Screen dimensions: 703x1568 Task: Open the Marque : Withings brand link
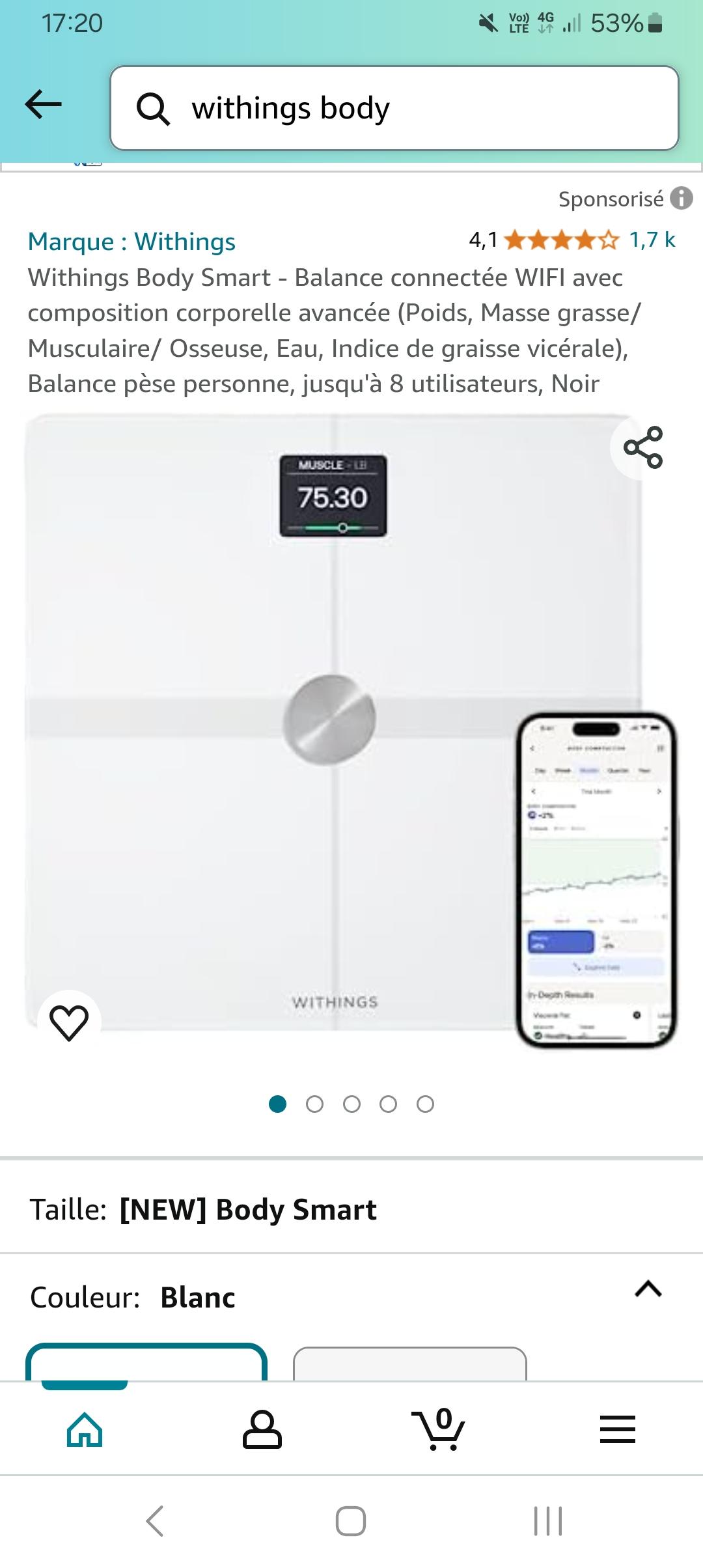point(131,242)
